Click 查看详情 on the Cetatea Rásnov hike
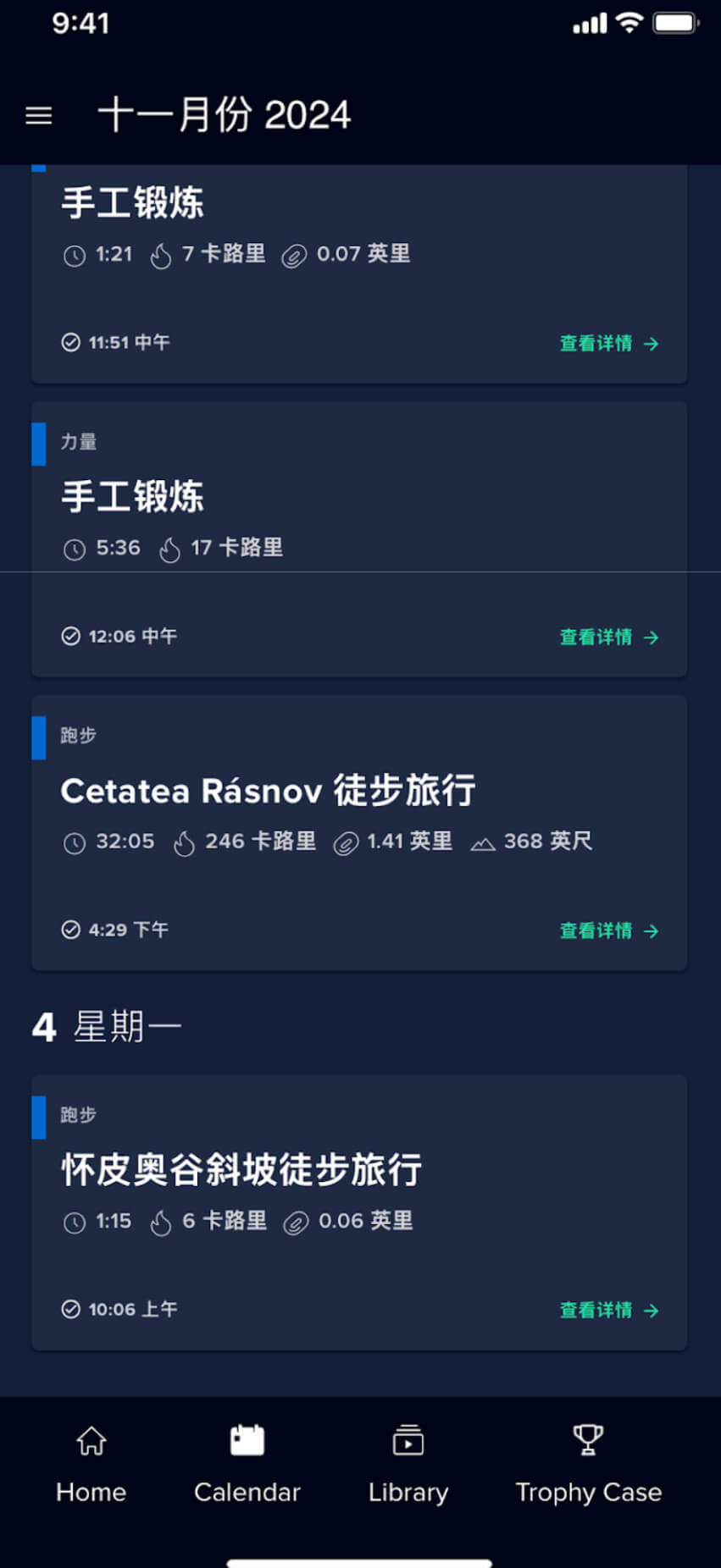Image resolution: width=721 pixels, height=1568 pixels. 596,931
